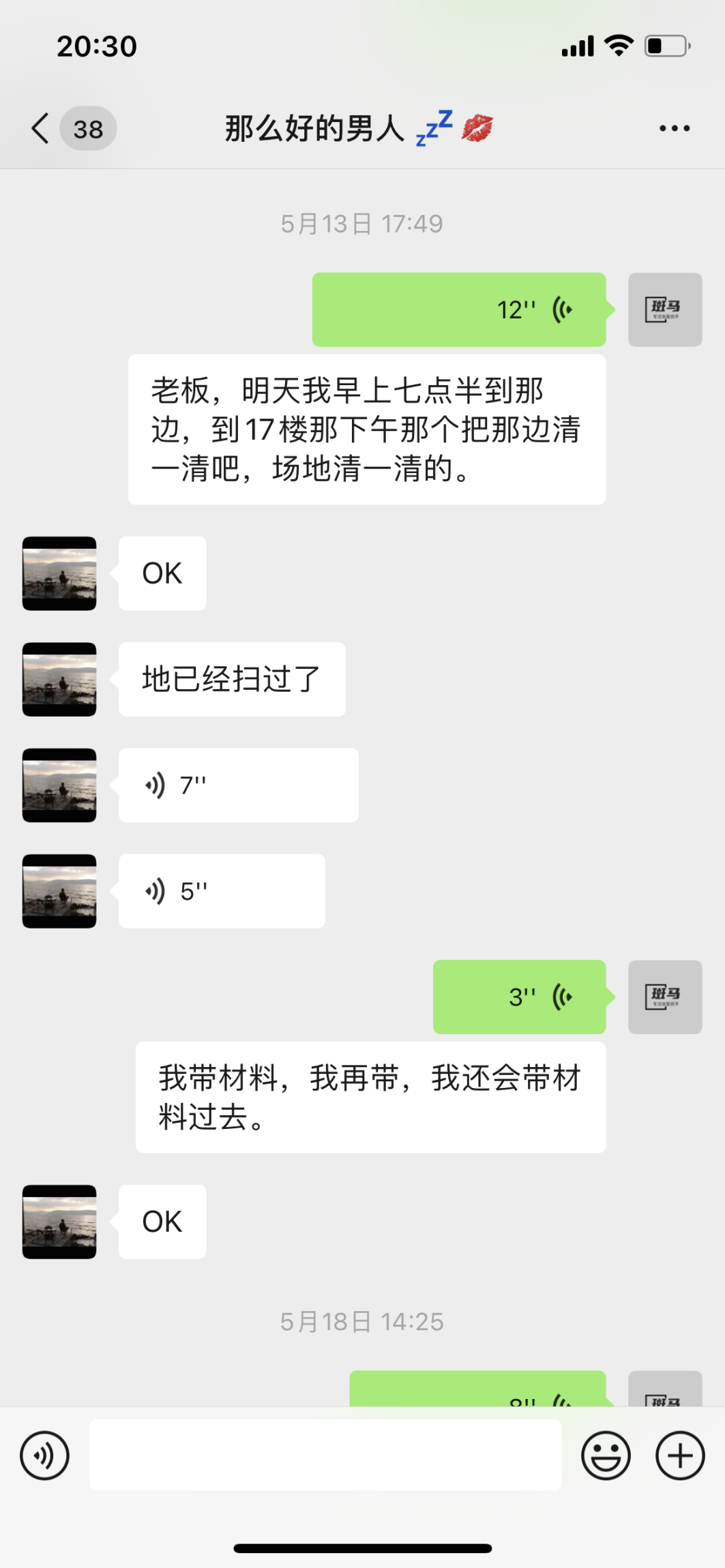
Task: Switch to voice input mode
Action: click(45, 1456)
